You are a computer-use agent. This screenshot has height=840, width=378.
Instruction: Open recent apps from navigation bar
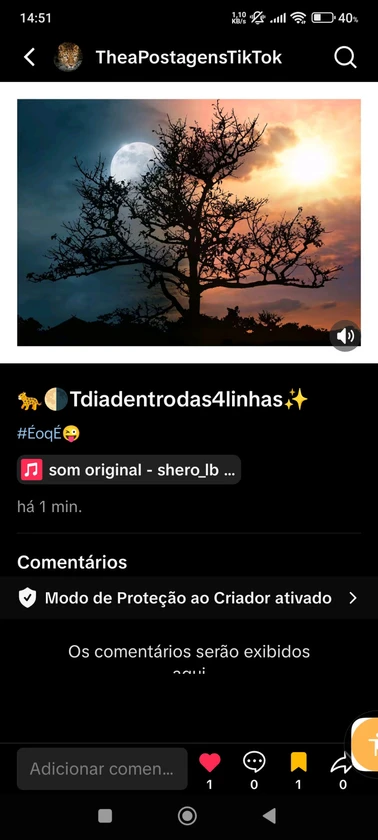(105, 816)
